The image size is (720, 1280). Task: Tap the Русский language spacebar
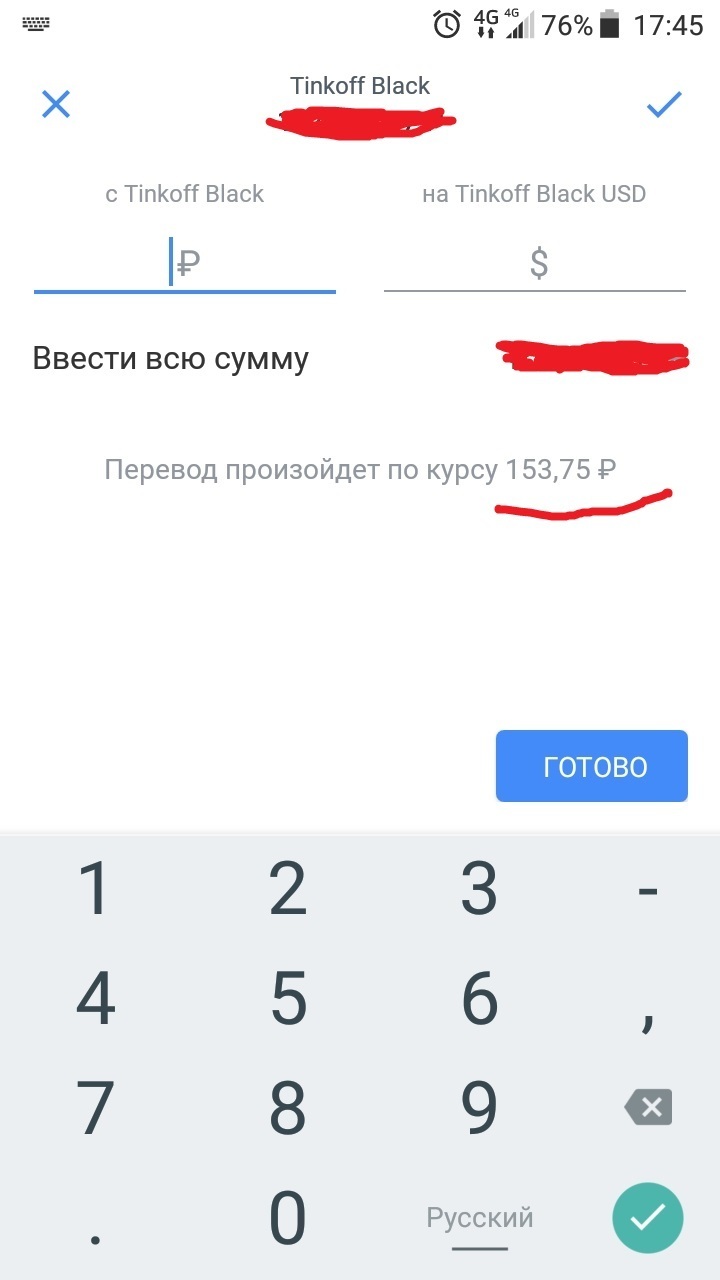coord(480,1220)
